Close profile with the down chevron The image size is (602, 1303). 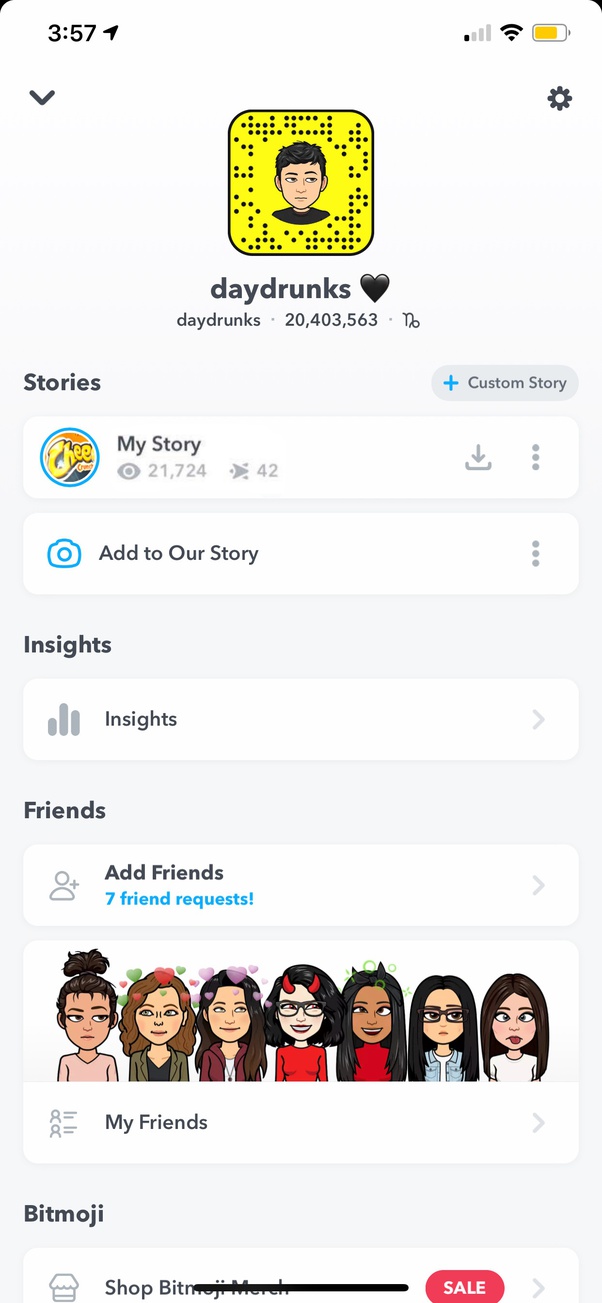pos(42,98)
